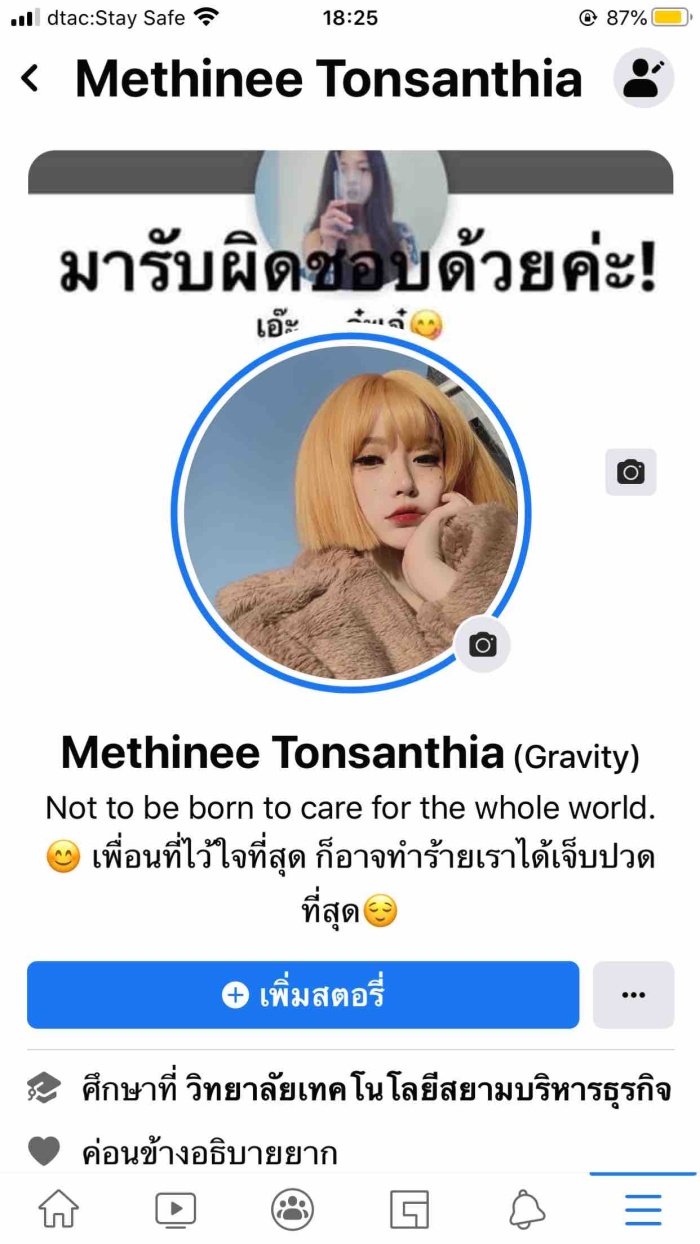Go back using the top-left arrow
The height and width of the screenshot is (1244, 700).
pos(31,79)
